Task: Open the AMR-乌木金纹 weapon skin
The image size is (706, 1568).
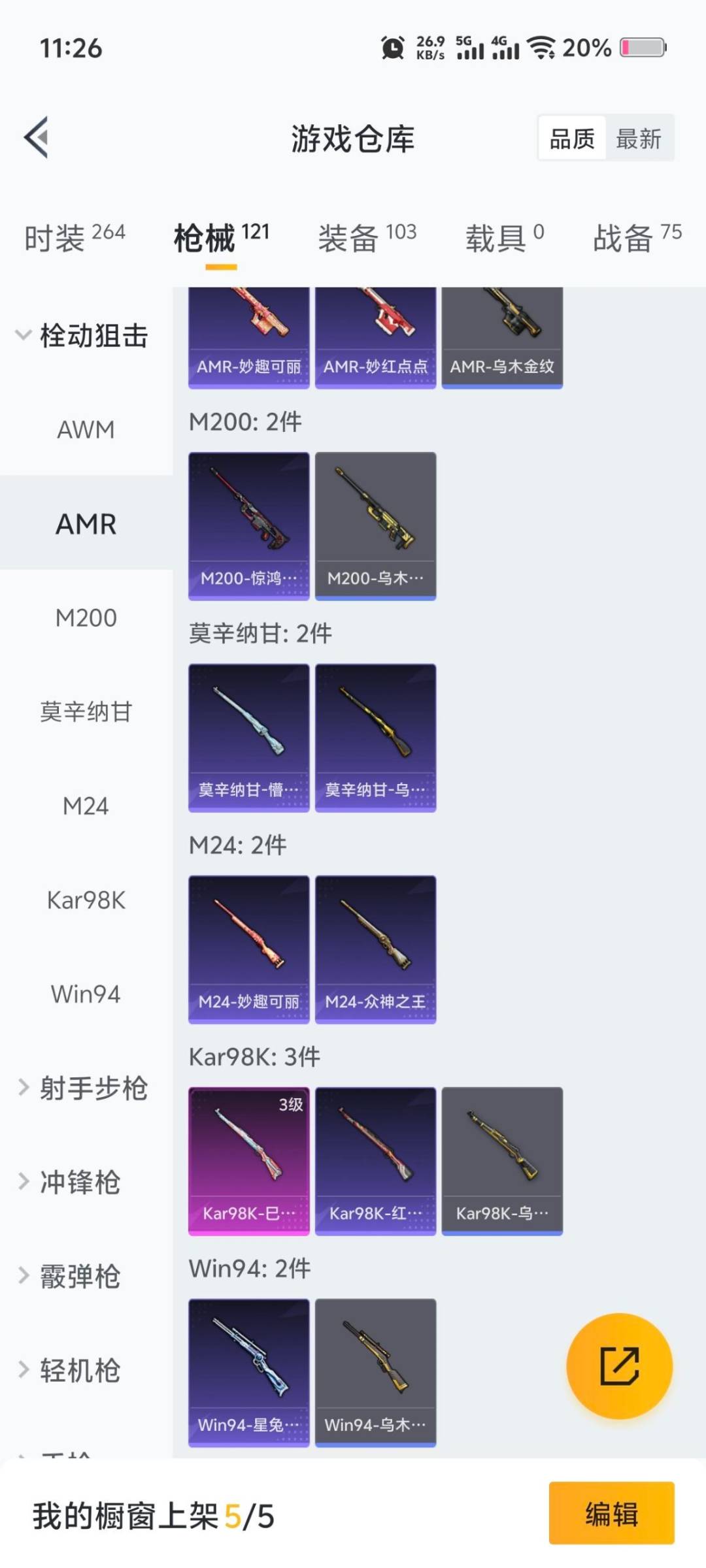Action: [x=502, y=333]
